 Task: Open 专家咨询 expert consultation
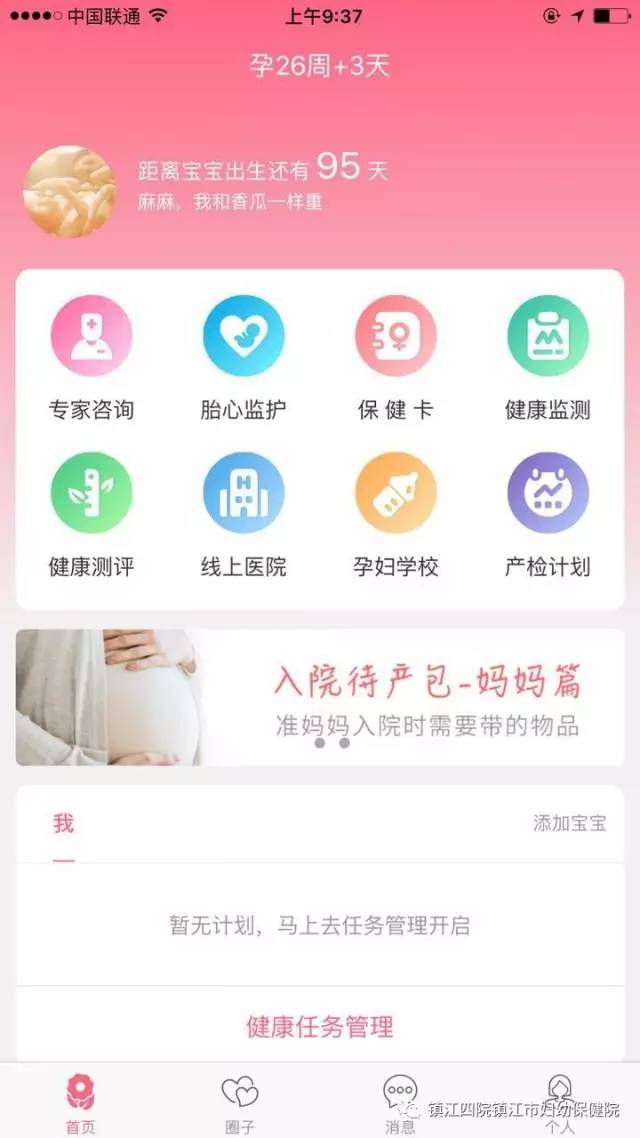tap(91, 357)
